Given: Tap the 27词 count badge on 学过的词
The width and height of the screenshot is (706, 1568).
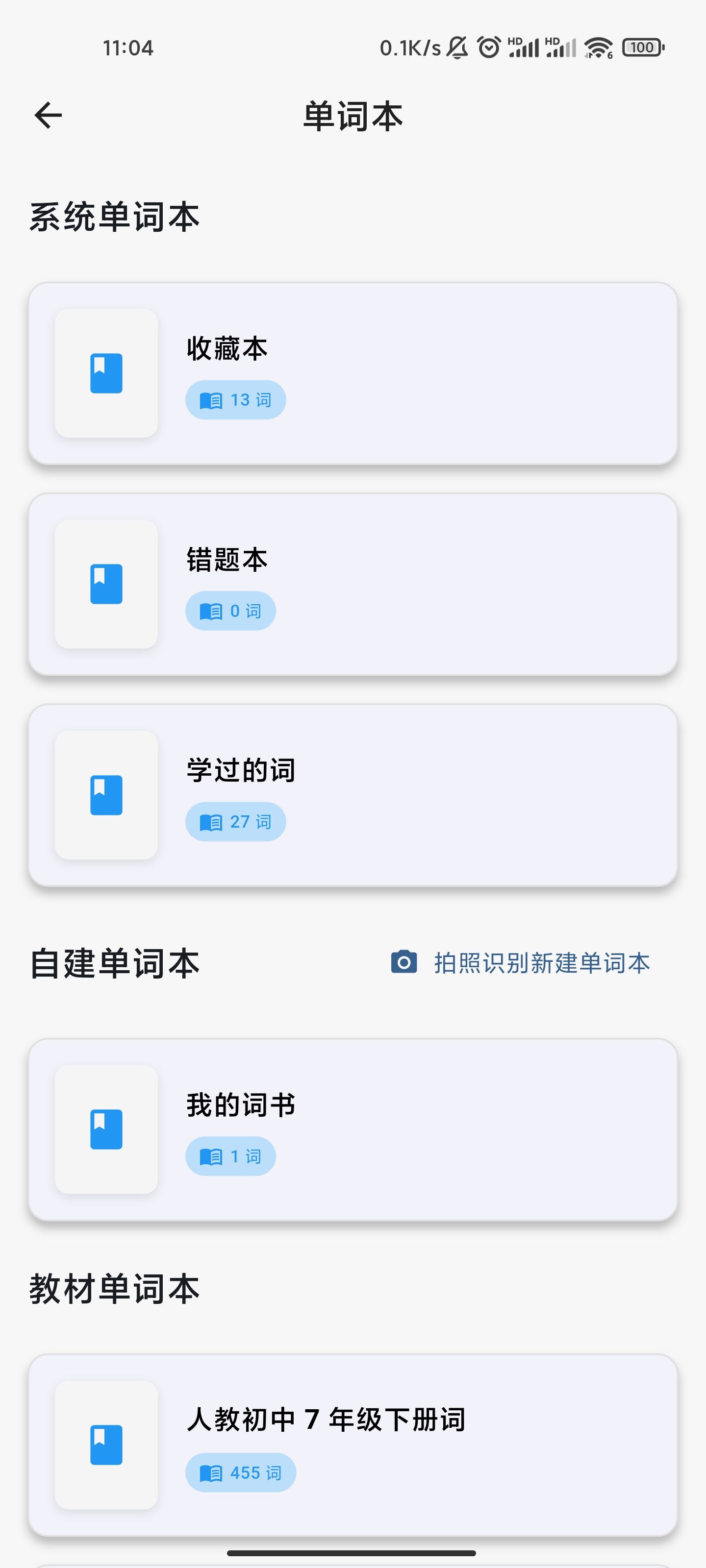Looking at the screenshot, I should click(235, 821).
